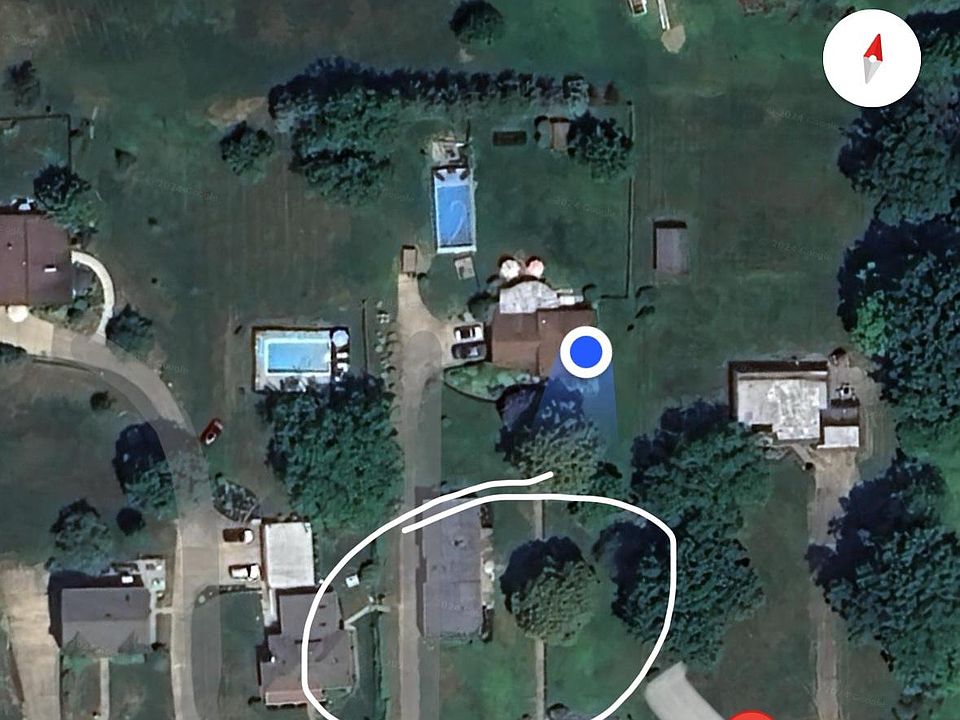Tap the compass to reset map orientation

coord(871,58)
